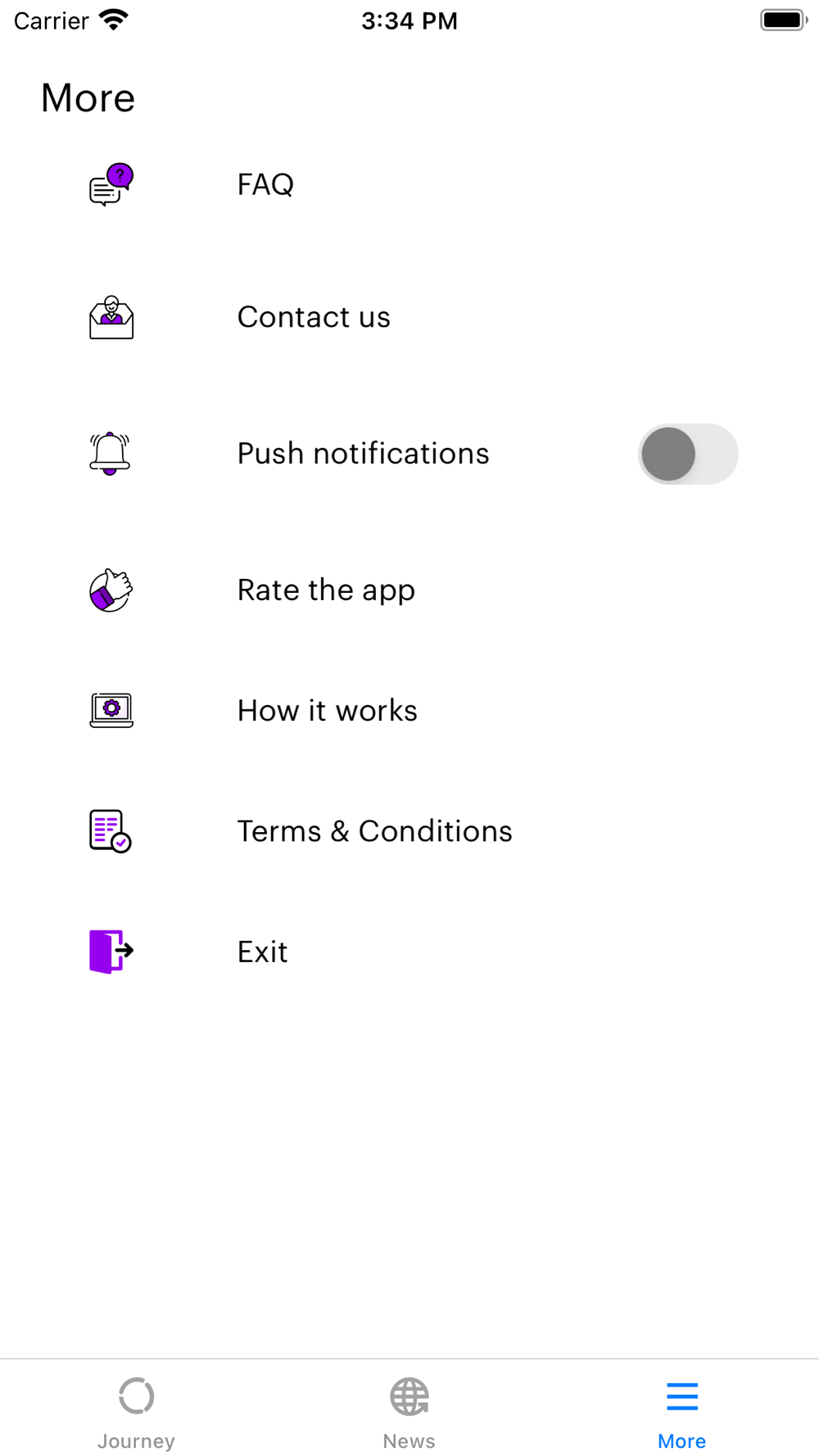Tap the Exit row
Image resolution: width=819 pixels, height=1456 pixels.
tap(409, 952)
